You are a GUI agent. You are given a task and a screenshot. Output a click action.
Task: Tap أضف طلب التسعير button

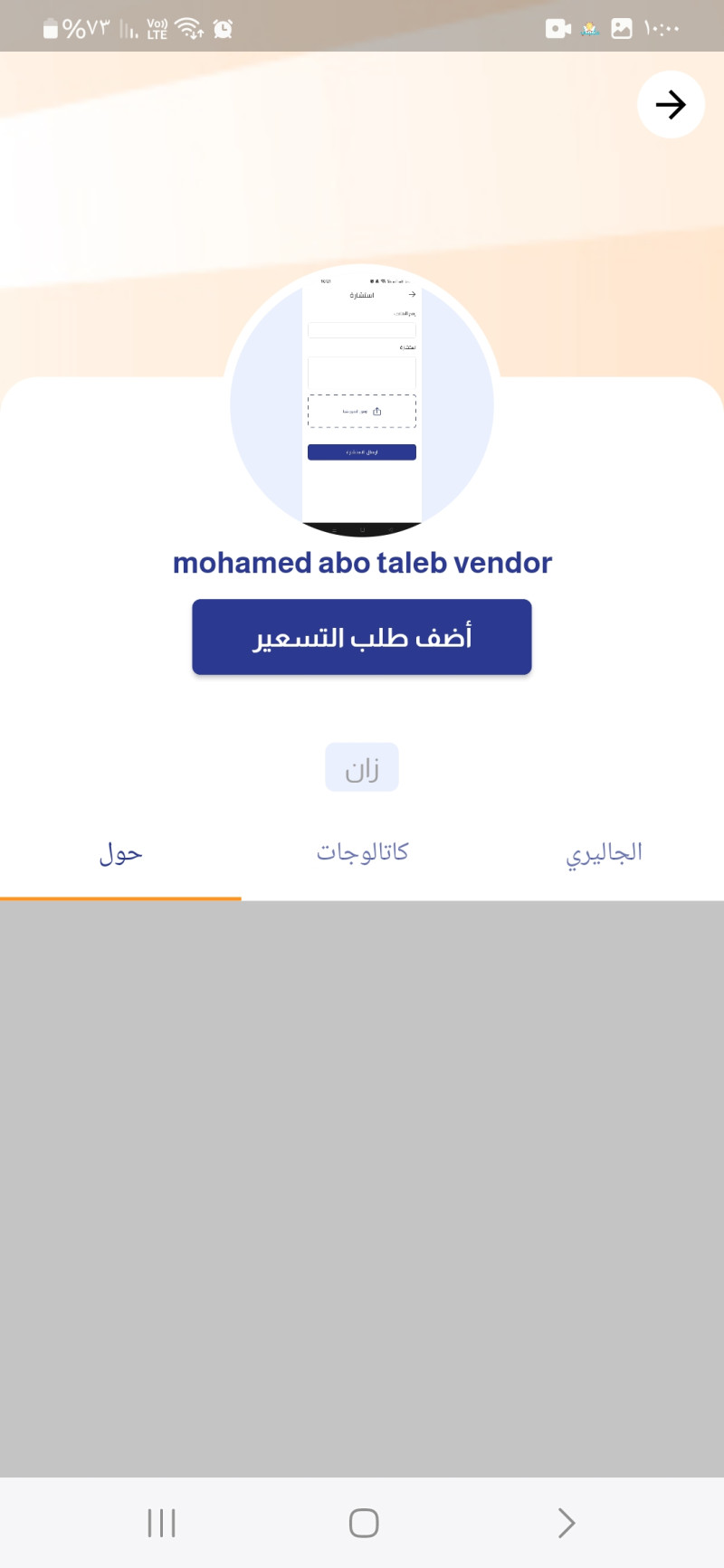pos(361,637)
